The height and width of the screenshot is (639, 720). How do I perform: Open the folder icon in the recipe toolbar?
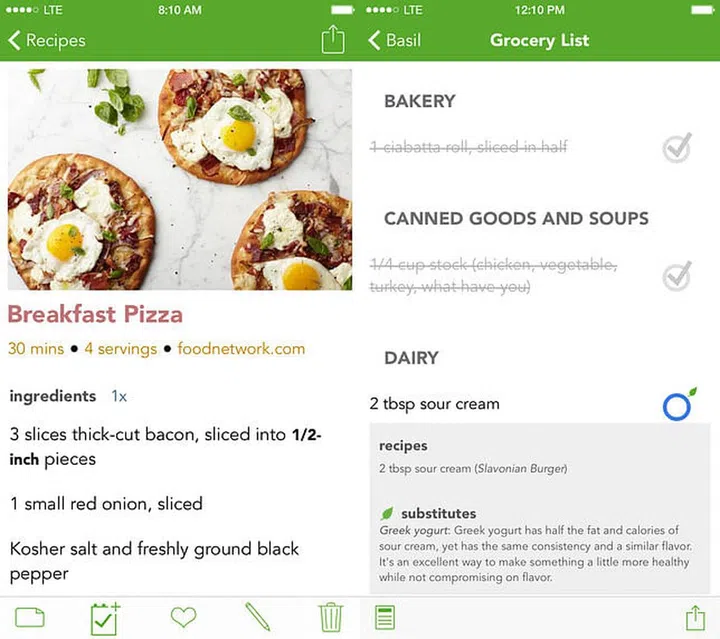tap(30, 617)
